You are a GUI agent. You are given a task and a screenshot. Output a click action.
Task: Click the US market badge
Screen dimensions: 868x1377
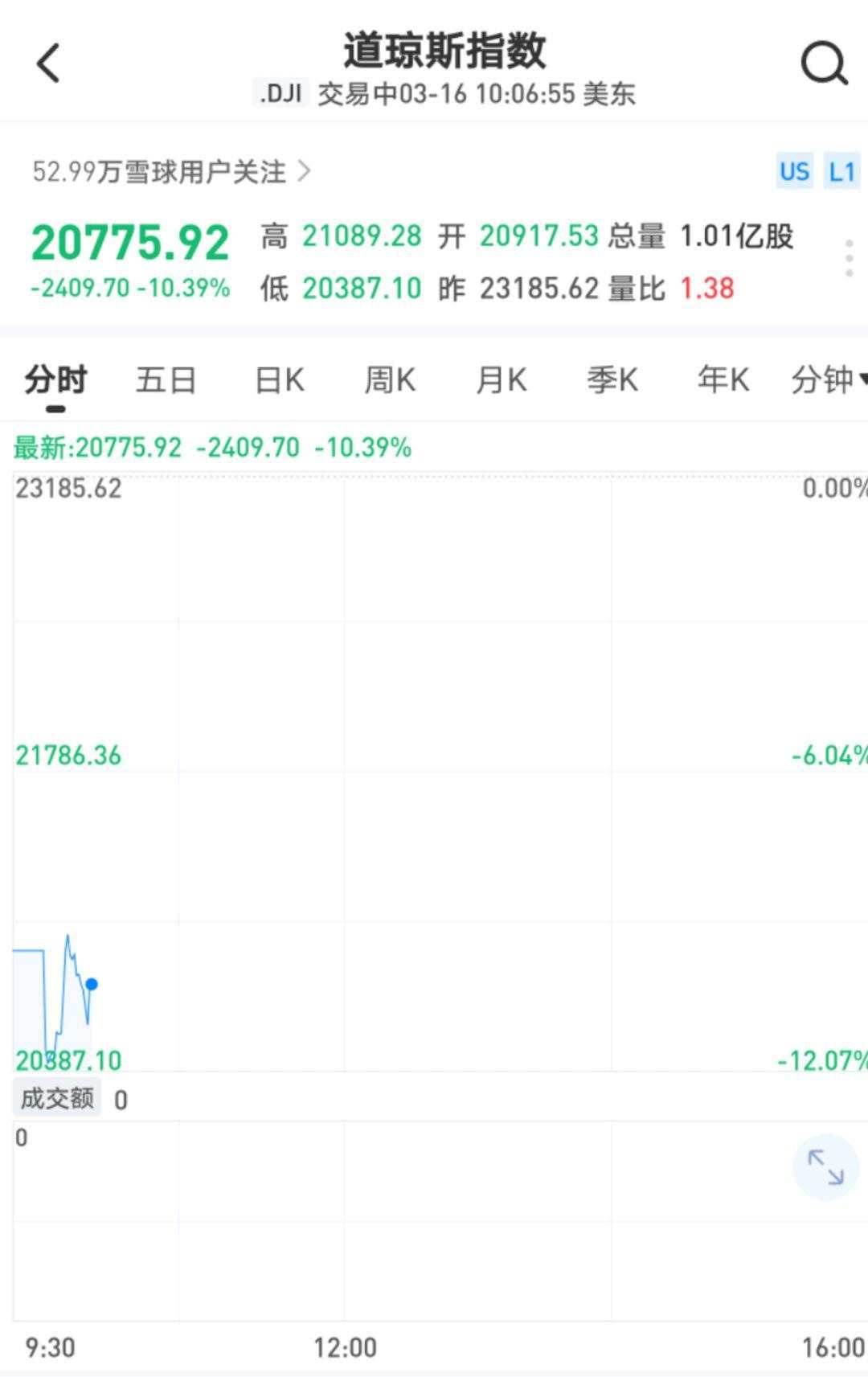click(794, 171)
